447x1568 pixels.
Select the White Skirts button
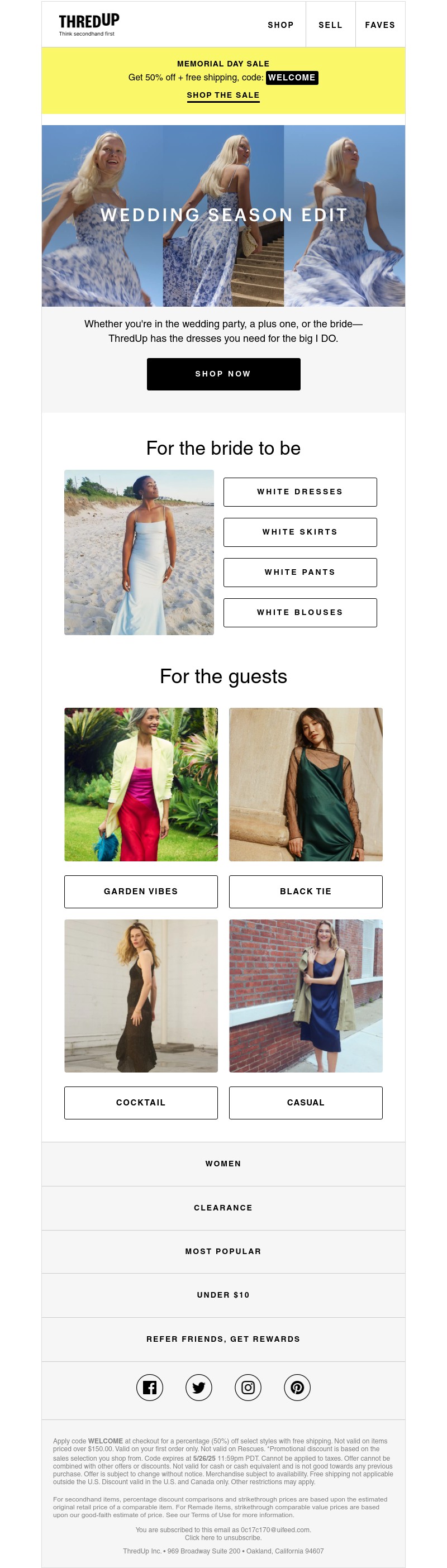coord(299,532)
